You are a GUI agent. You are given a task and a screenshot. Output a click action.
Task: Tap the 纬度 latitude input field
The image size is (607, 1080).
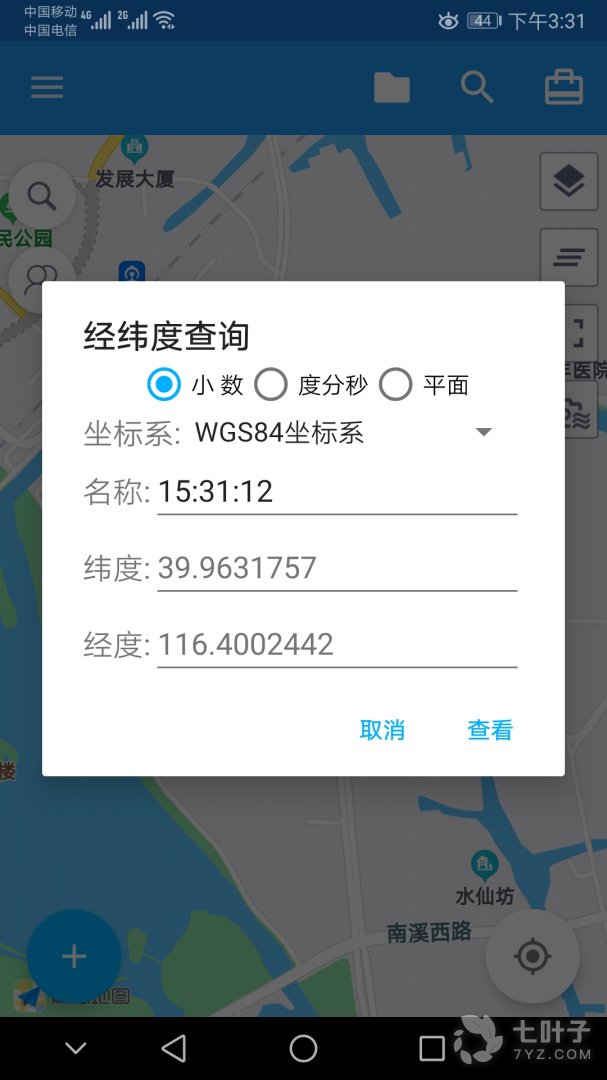click(337, 568)
